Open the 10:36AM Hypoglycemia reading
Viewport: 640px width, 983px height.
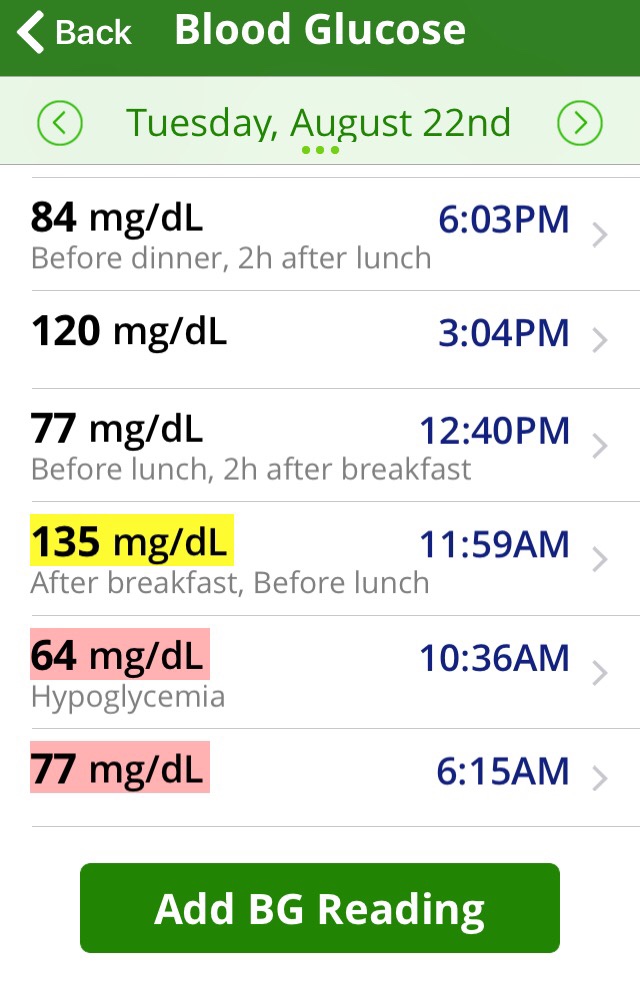click(x=320, y=672)
